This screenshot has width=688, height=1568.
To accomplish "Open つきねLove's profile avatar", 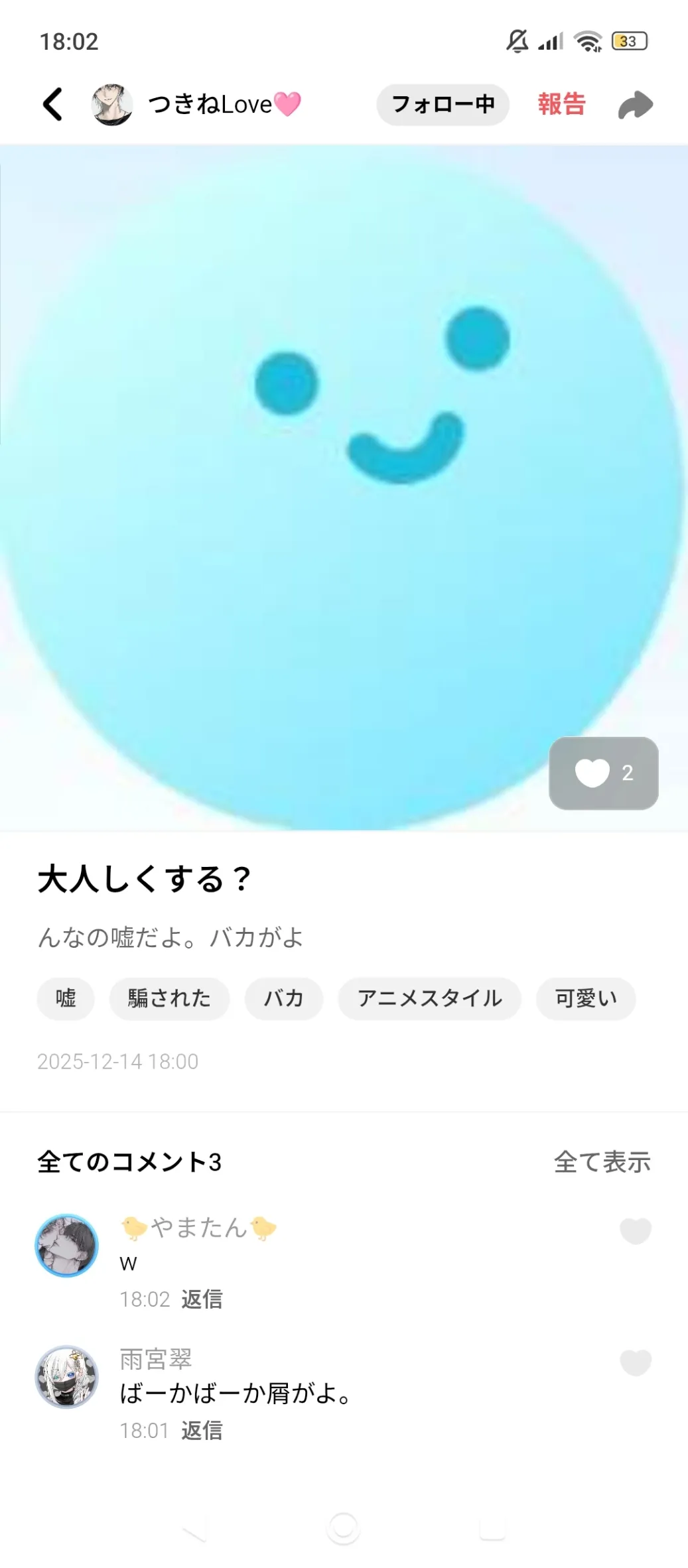I will [111, 105].
